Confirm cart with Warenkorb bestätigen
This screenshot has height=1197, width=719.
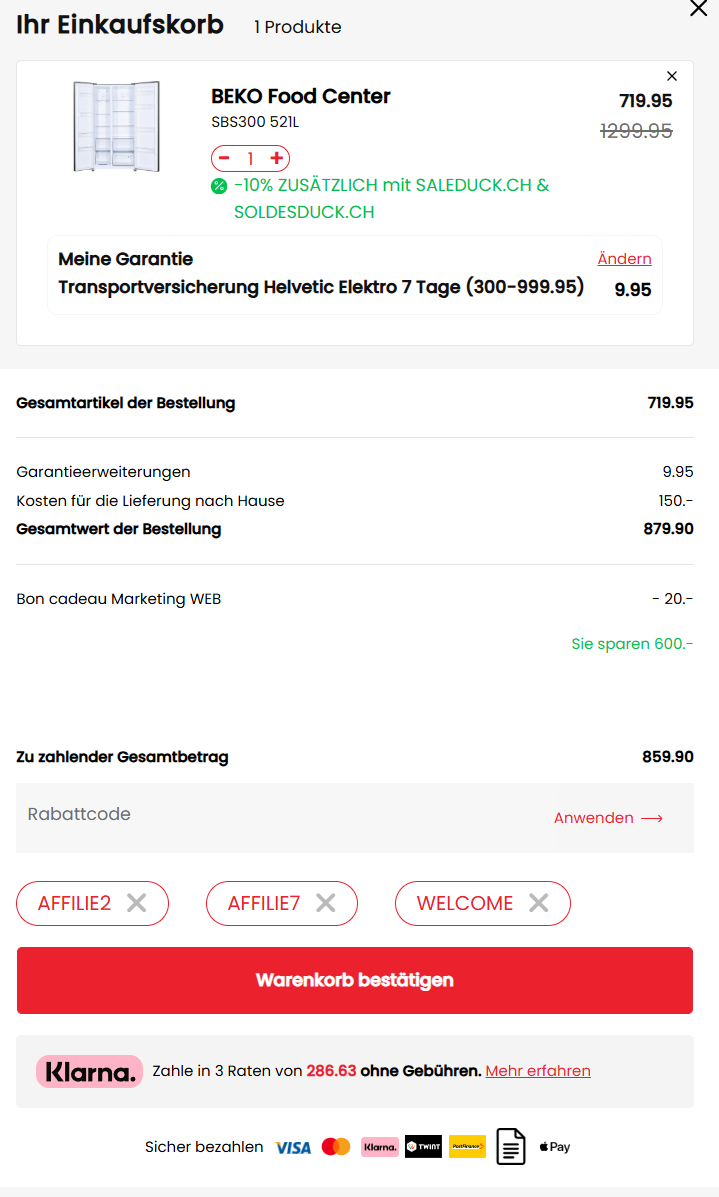(x=355, y=980)
